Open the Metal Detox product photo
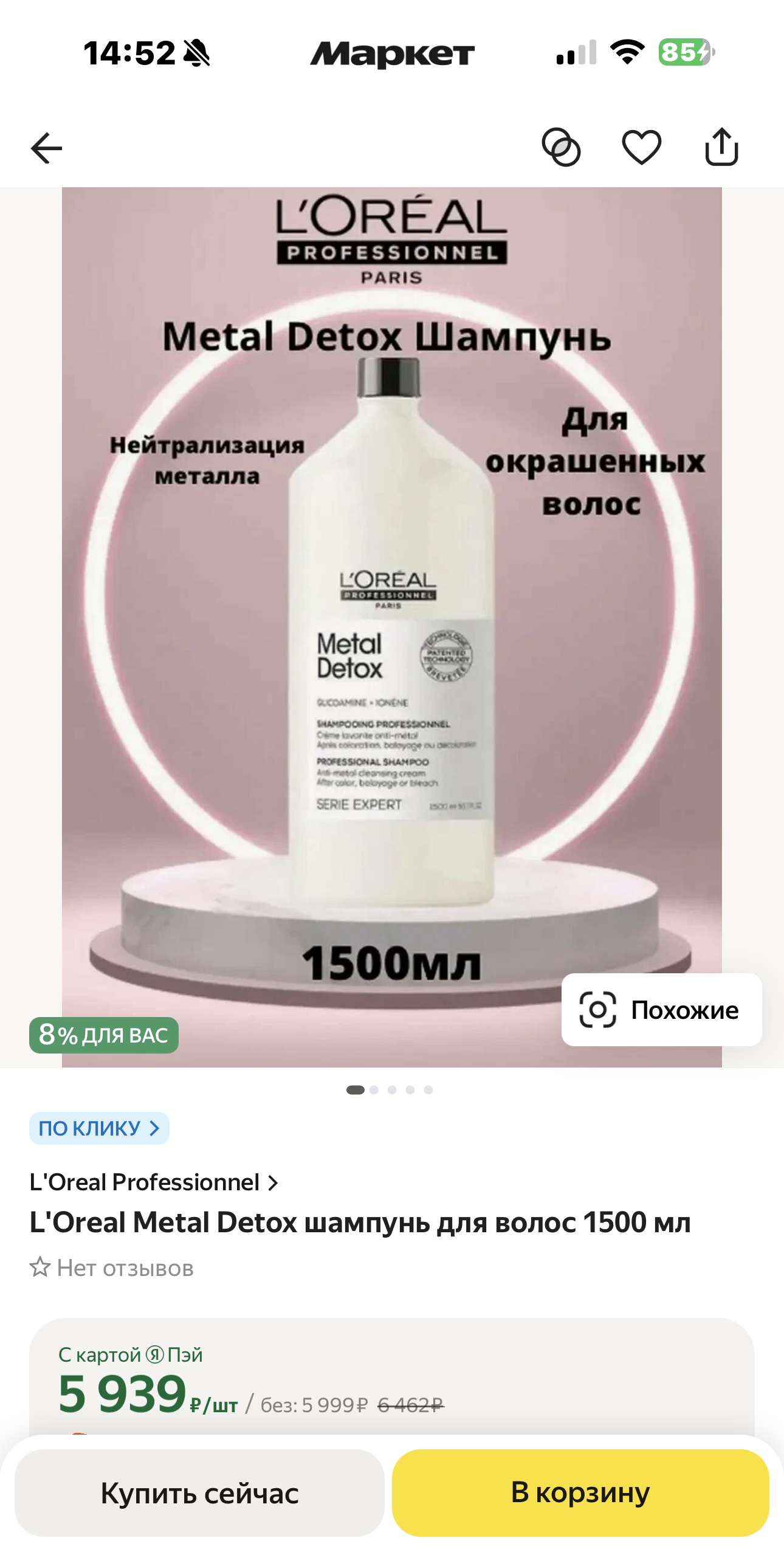The width and height of the screenshot is (784, 1552). click(391, 626)
